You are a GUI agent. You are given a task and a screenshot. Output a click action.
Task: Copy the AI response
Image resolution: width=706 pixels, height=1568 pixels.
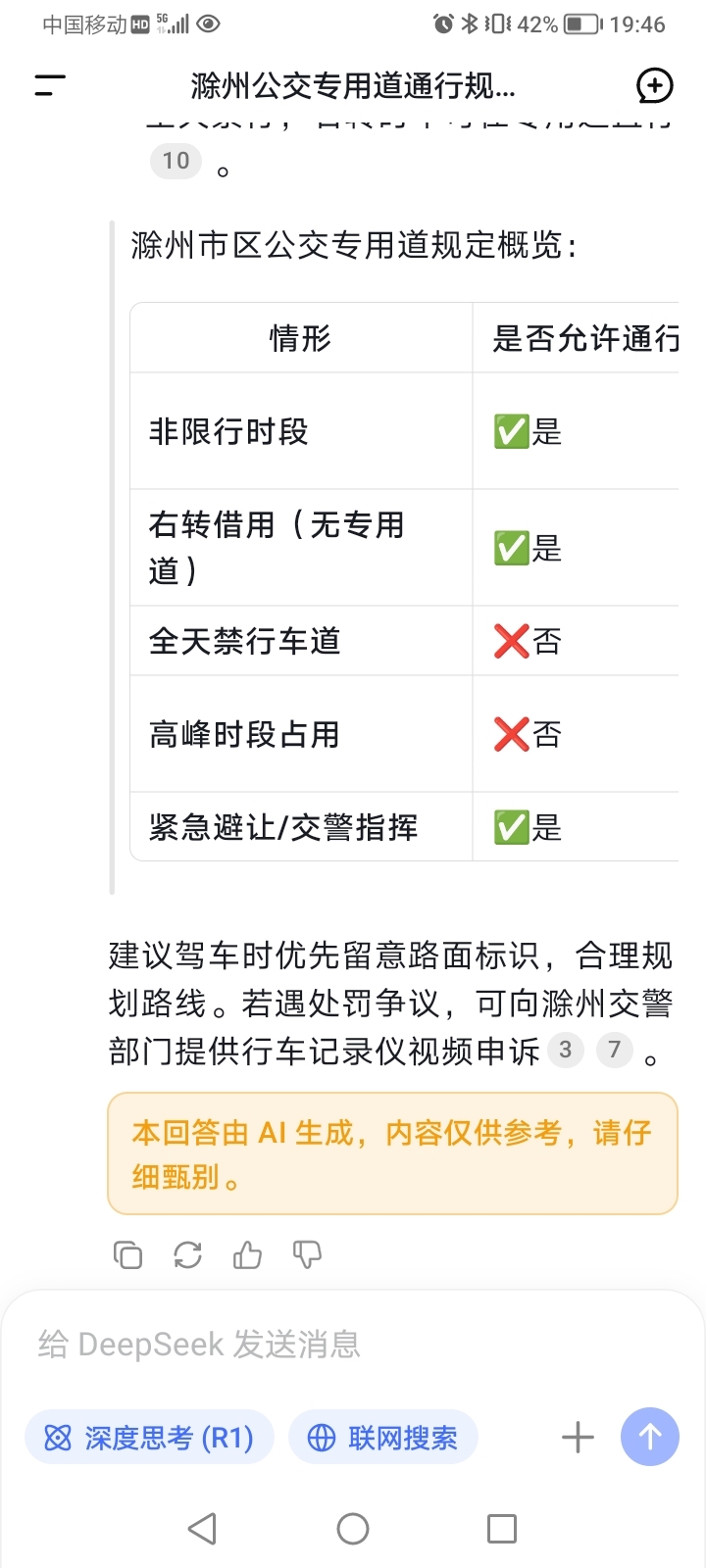128,1254
